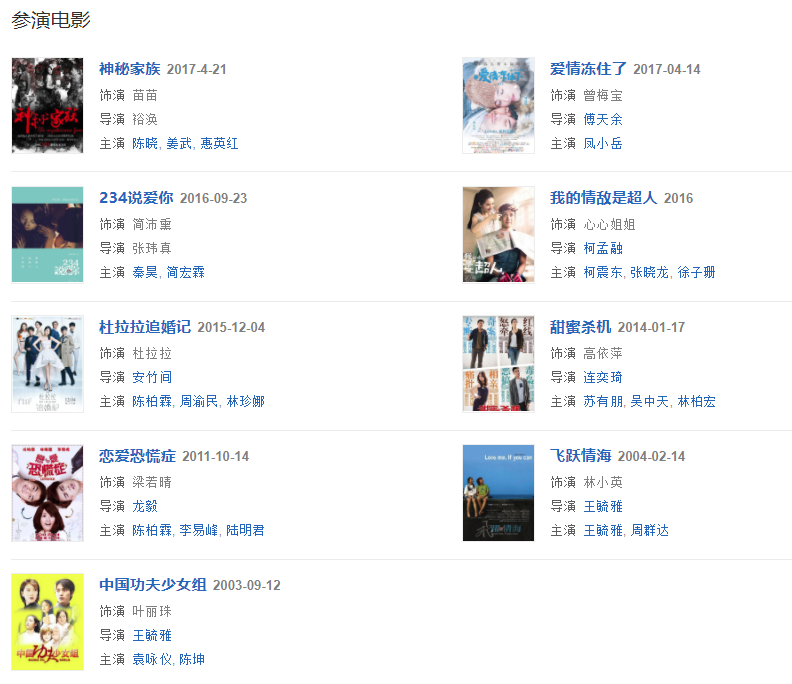Viewport: 792px width, 684px height.
Task: Open 恋爱恐慌症 movie page
Action: pyautogui.click(x=137, y=456)
